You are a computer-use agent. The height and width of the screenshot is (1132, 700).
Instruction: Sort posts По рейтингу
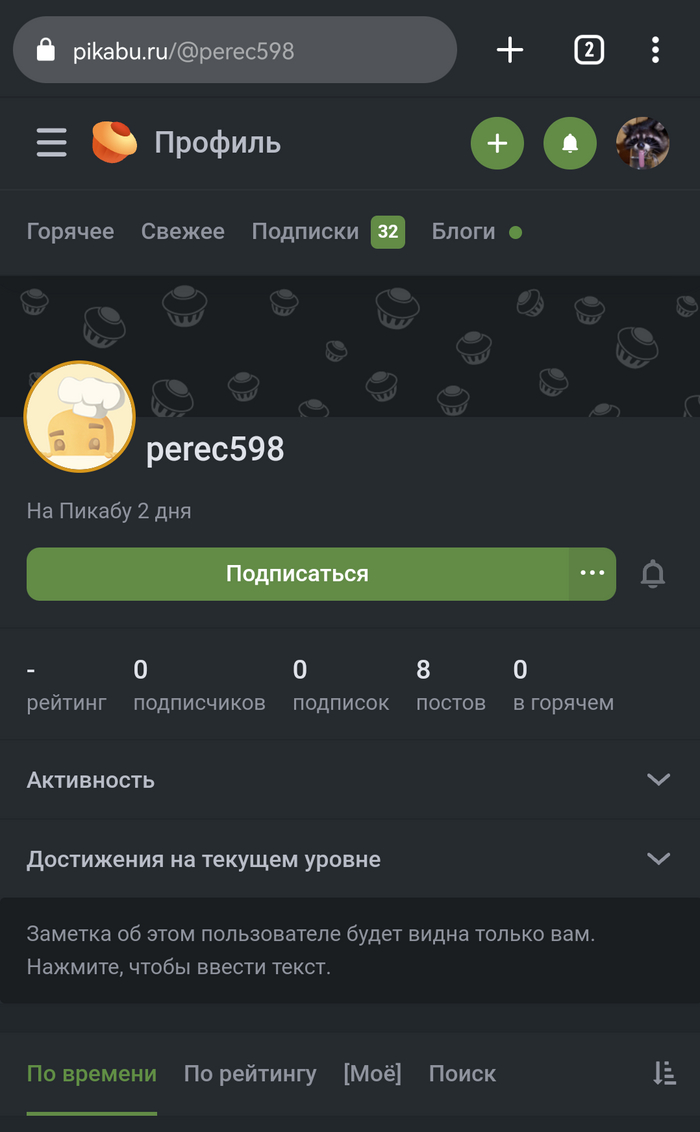tap(250, 1074)
